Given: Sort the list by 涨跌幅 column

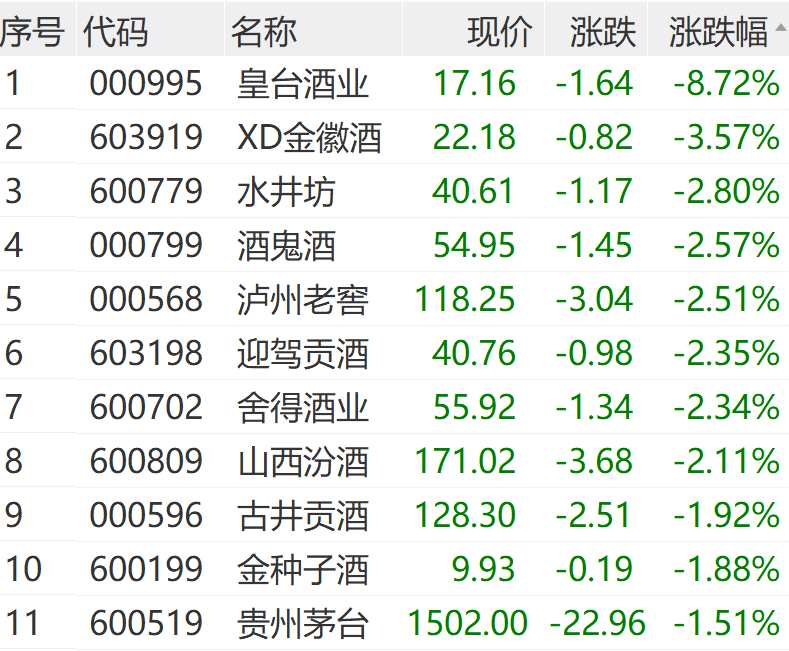Looking at the screenshot, I should (718, 31).
